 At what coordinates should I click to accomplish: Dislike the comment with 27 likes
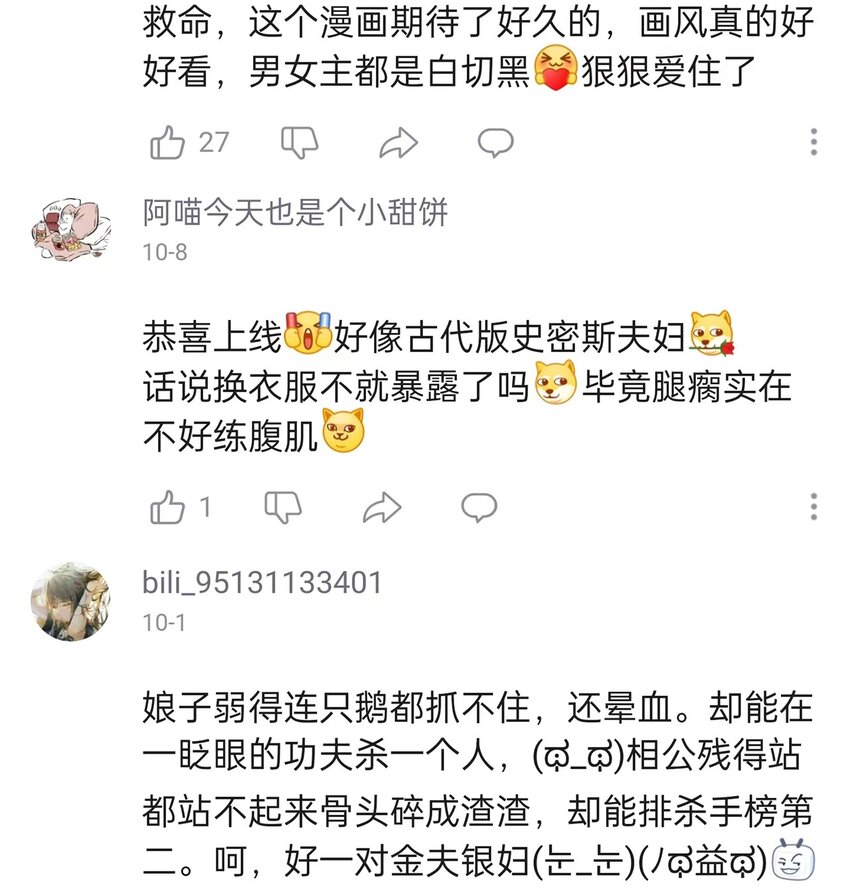tap(300, 142)
